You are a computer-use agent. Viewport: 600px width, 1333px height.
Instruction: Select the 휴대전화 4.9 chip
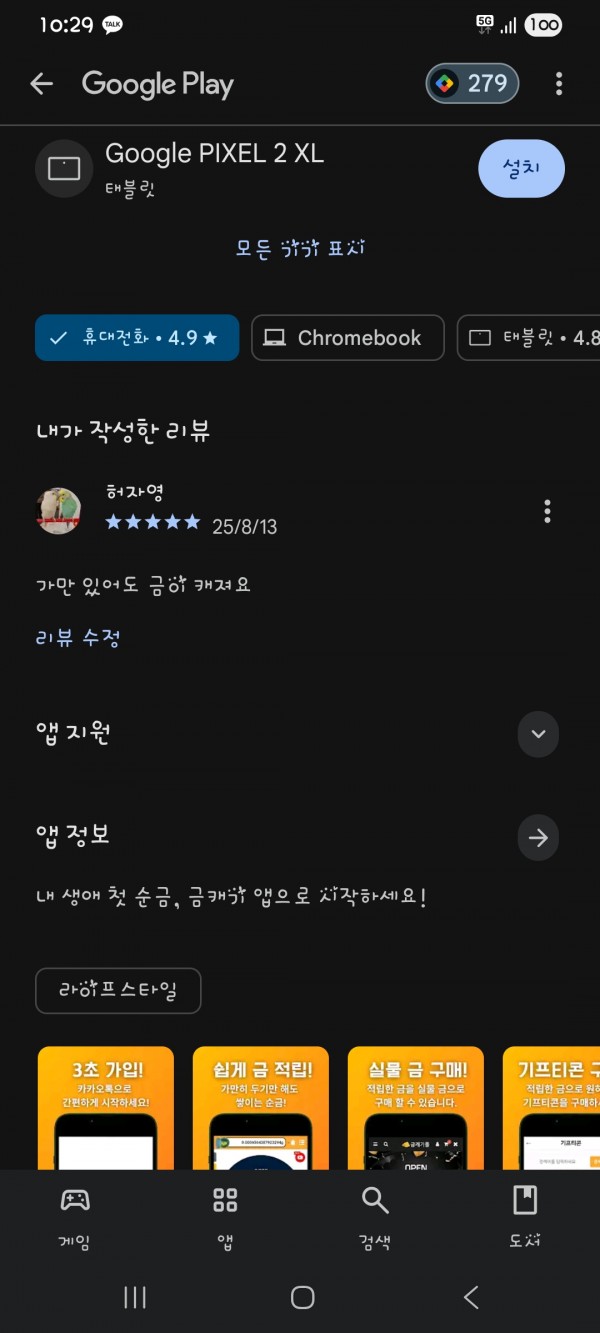click(x=137, y=338)
